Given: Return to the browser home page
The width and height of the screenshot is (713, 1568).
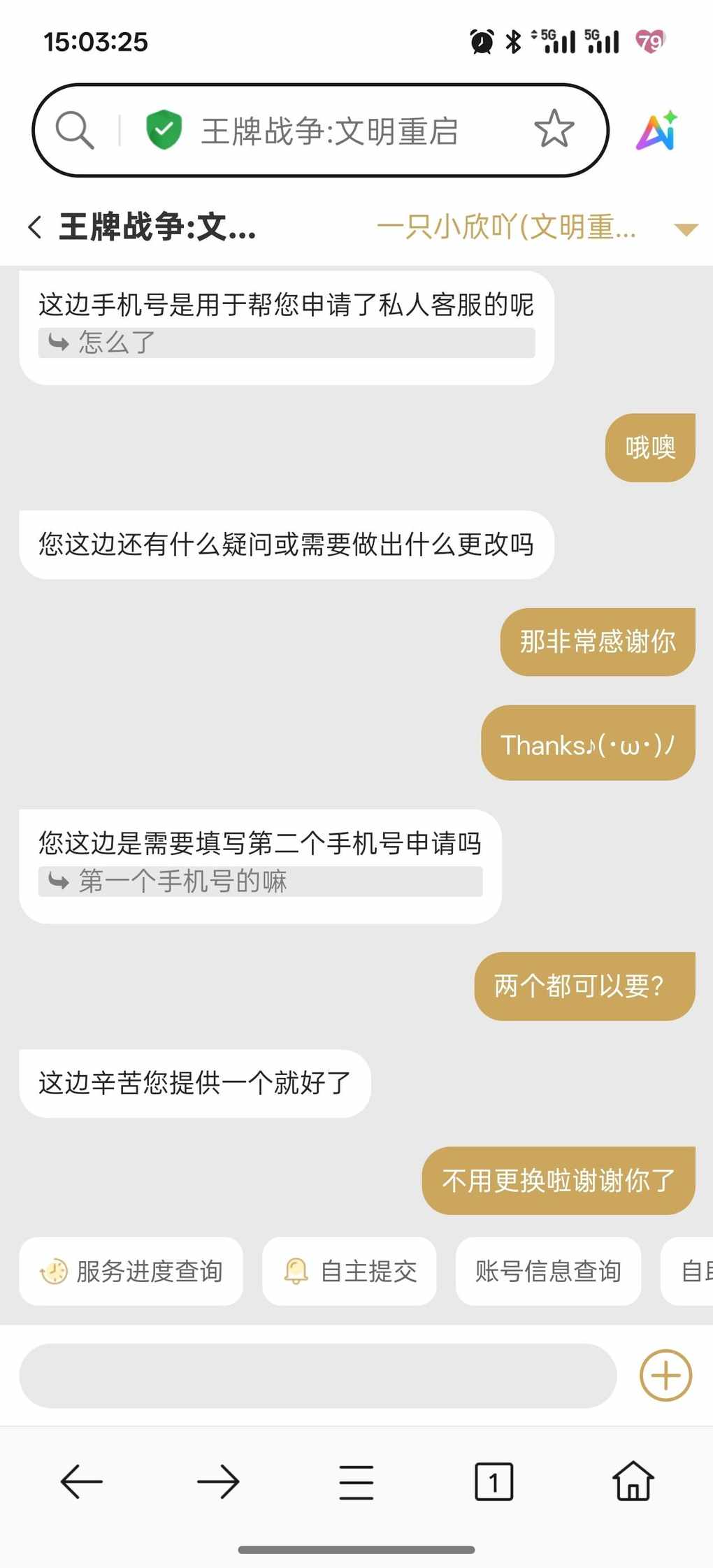Looking at the screenshot, I should point(633,1481).
